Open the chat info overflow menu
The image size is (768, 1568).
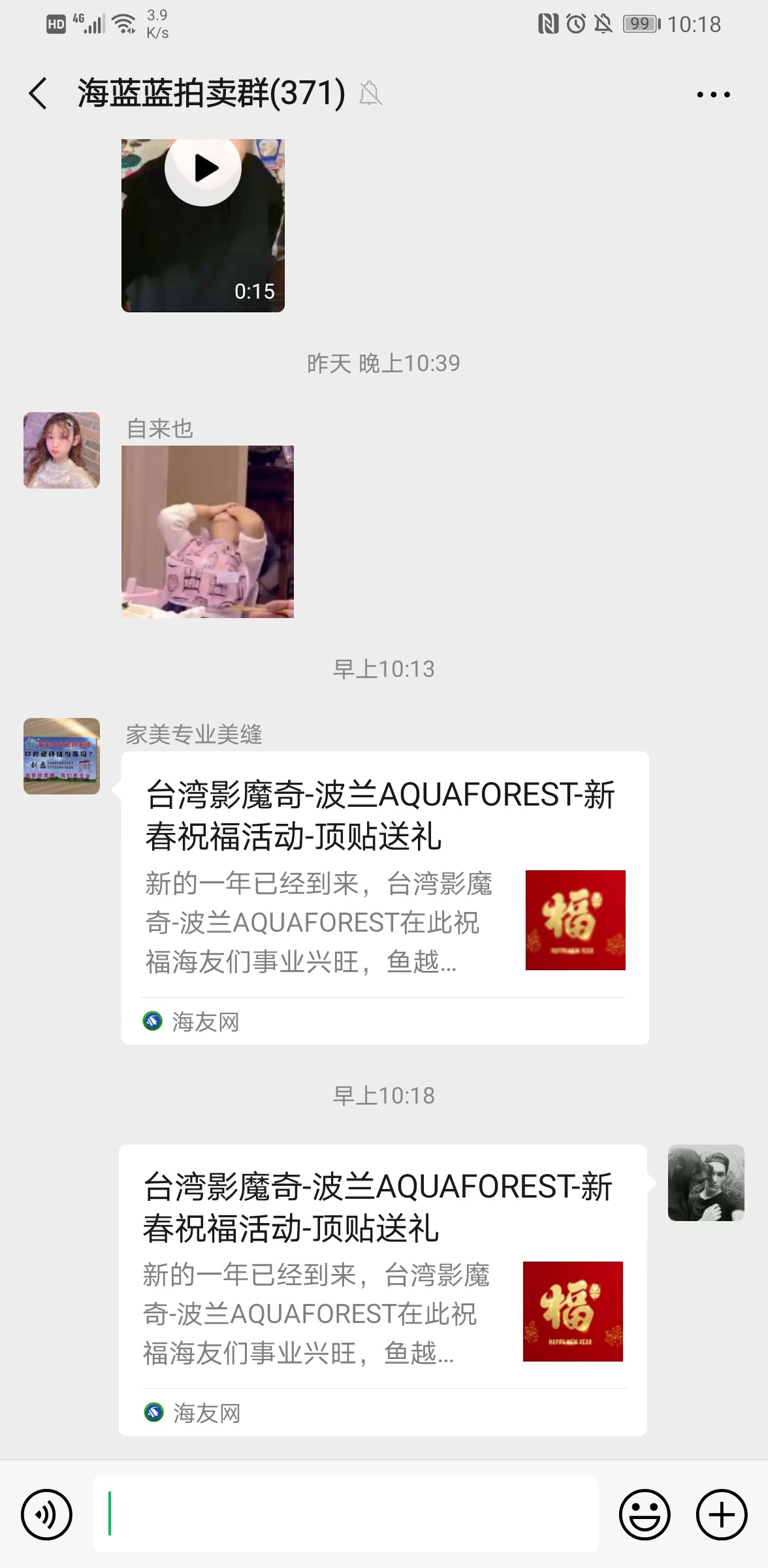[713, 95]
